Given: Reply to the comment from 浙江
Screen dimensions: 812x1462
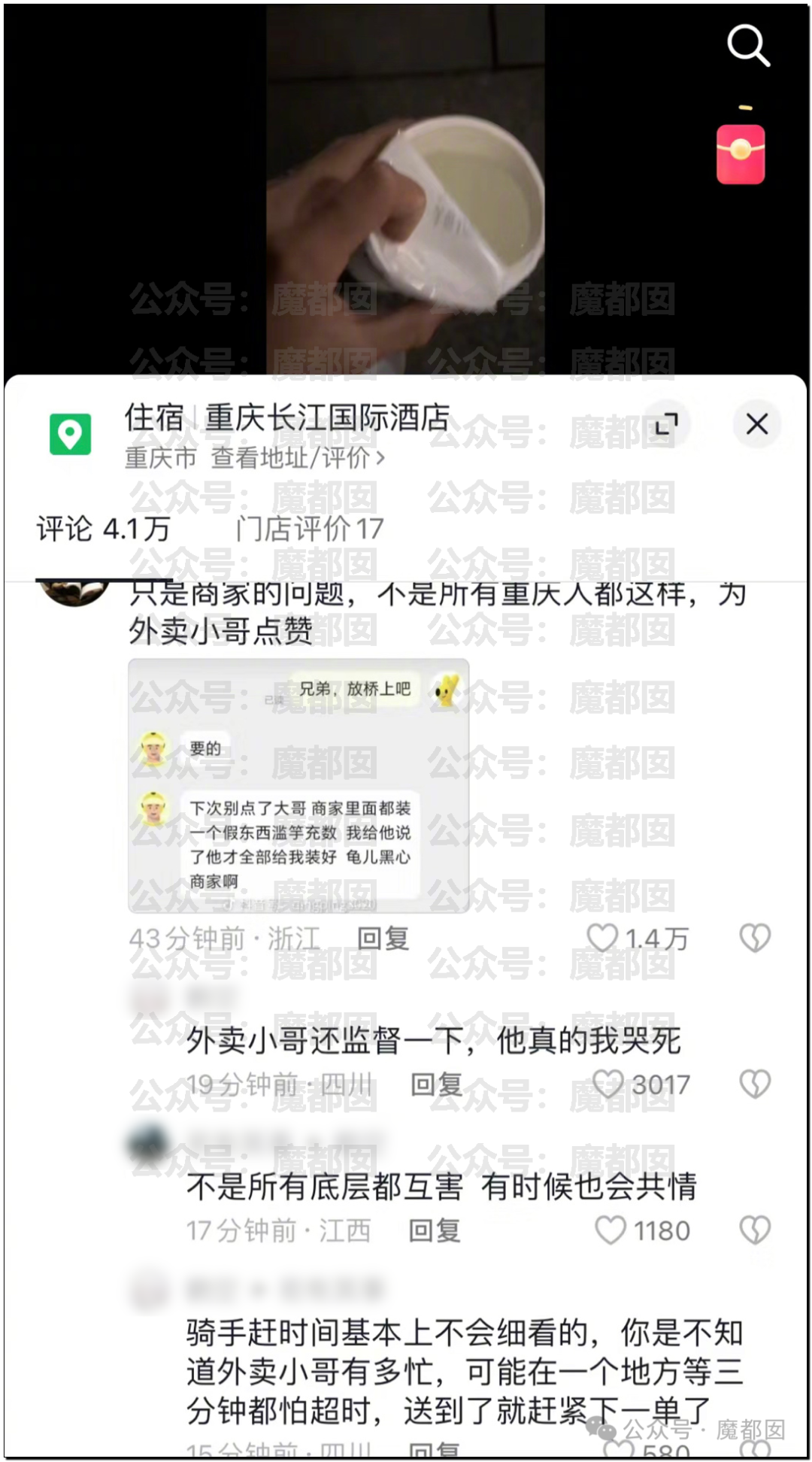Looking at the screenshot, I should [383, 939].
